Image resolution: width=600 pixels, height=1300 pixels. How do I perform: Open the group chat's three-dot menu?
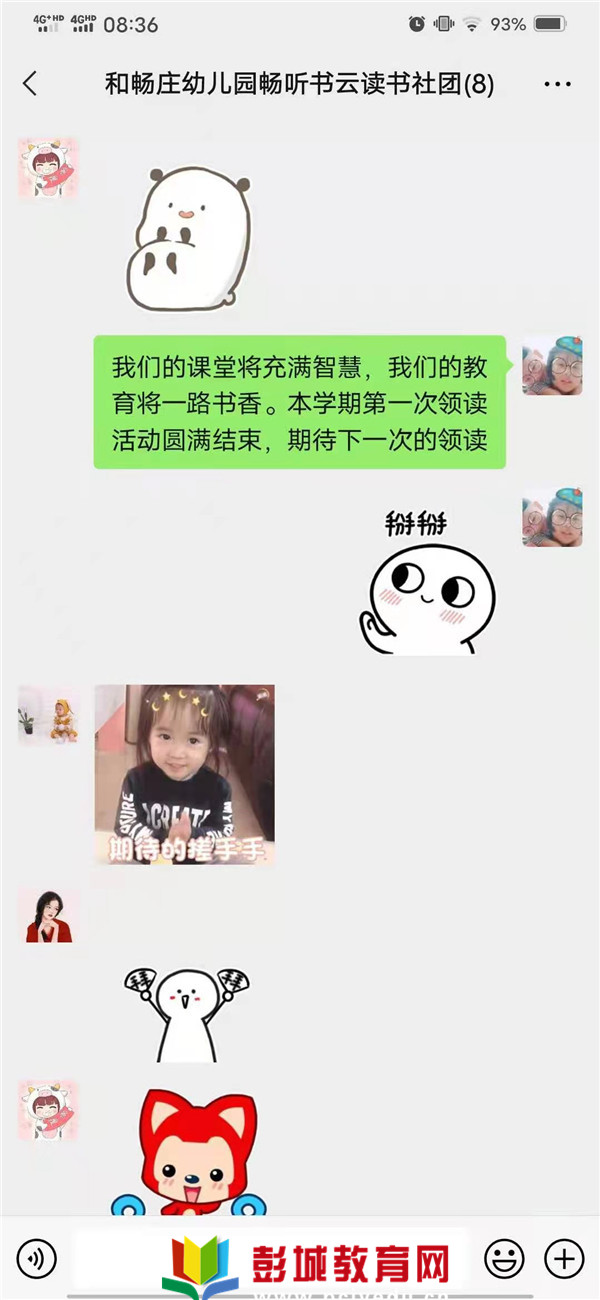point(557,84)
